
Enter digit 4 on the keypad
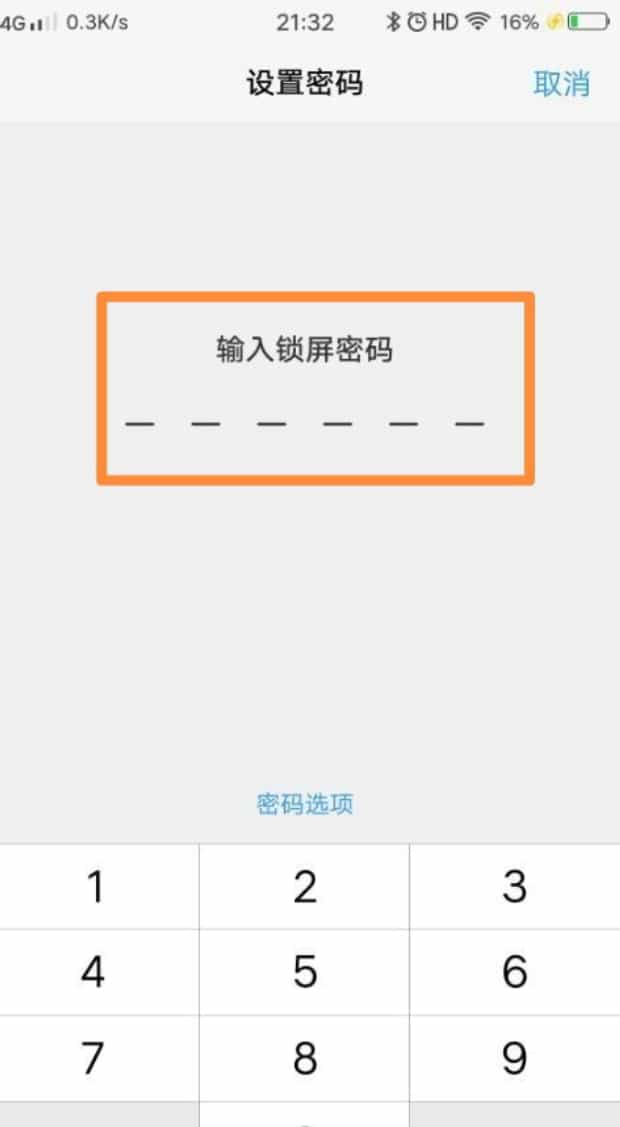pyautogui.click(x=94, y=972)
